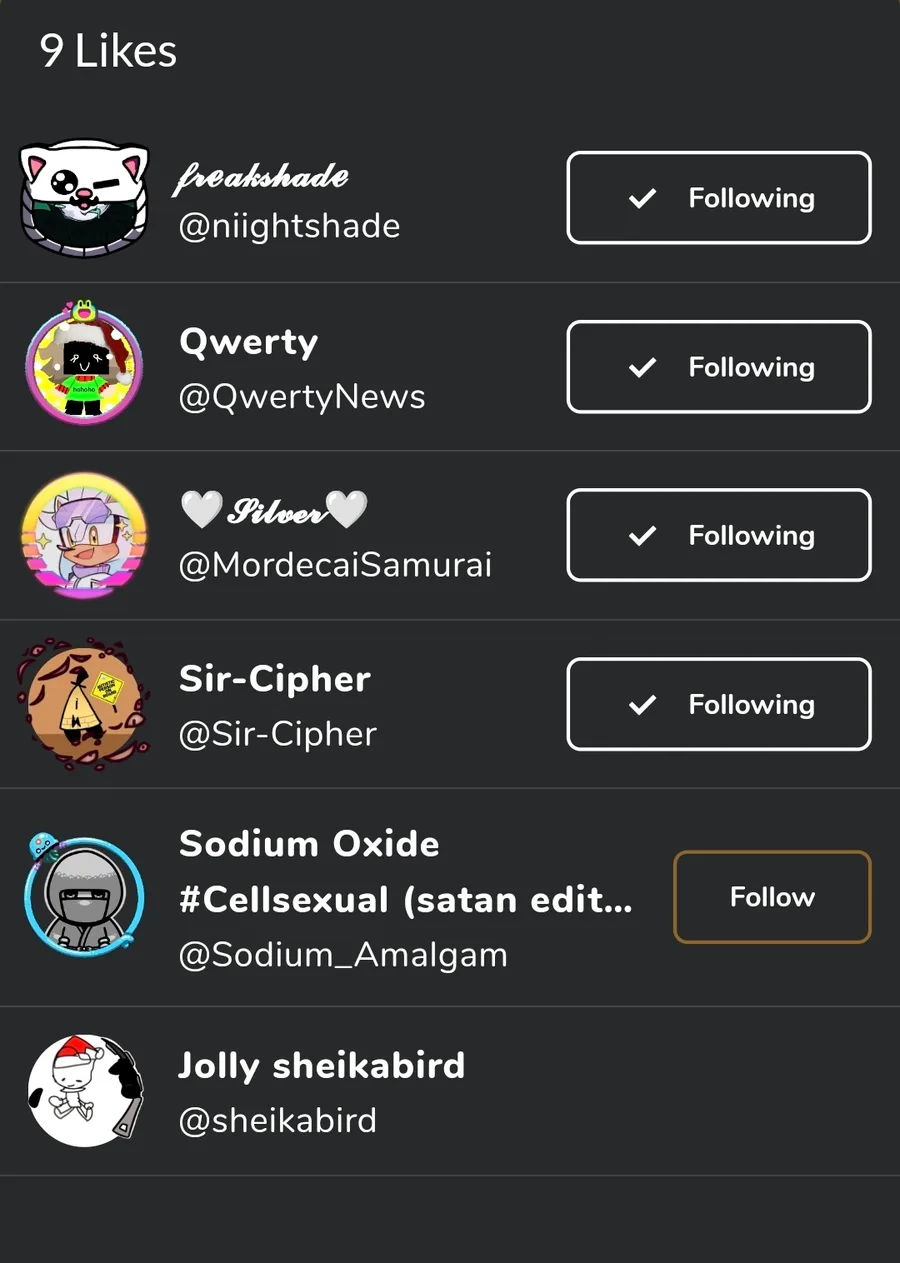View Silver's profile @MordecaiSamurai
This screenshot has width=900, height=1263.
(x=333, y=537)
